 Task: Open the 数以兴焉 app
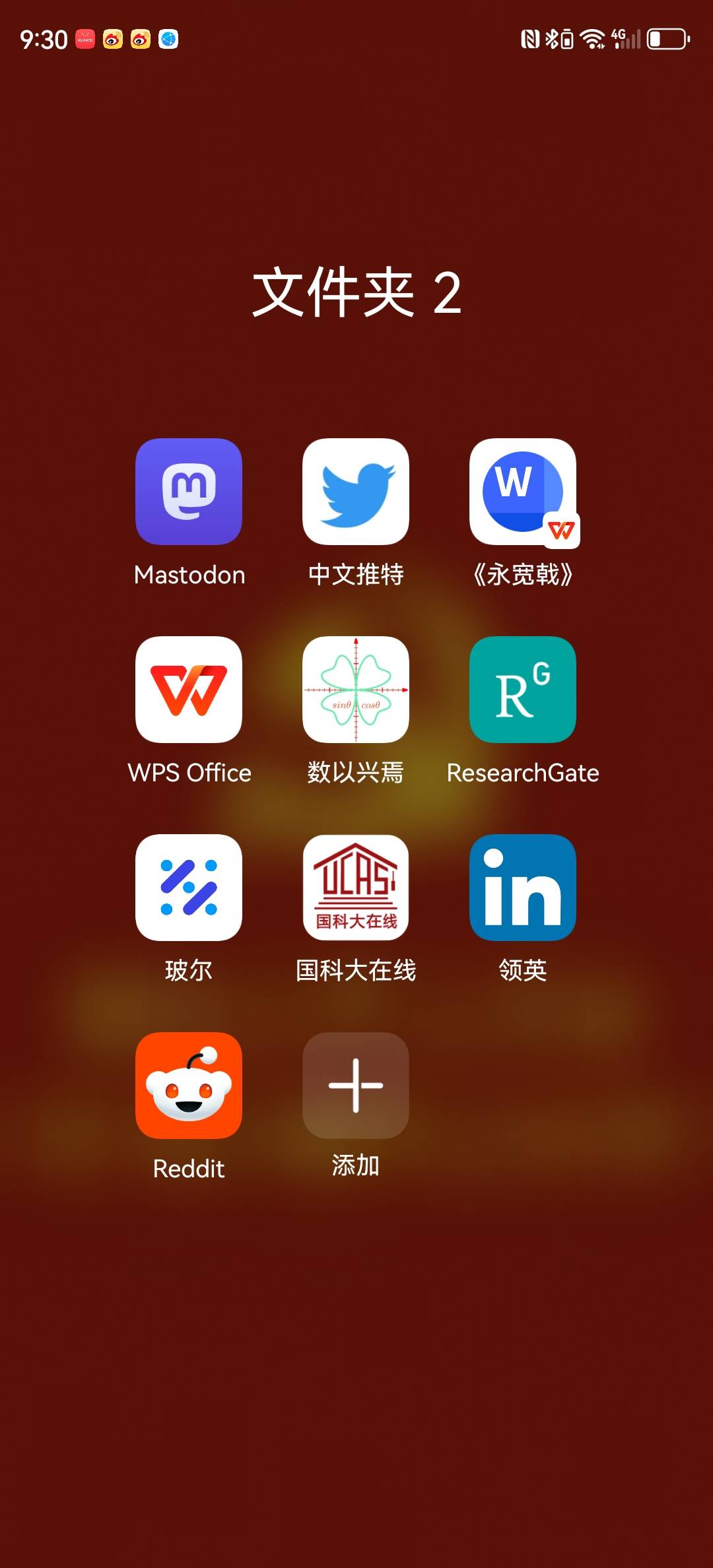(356, 690)
